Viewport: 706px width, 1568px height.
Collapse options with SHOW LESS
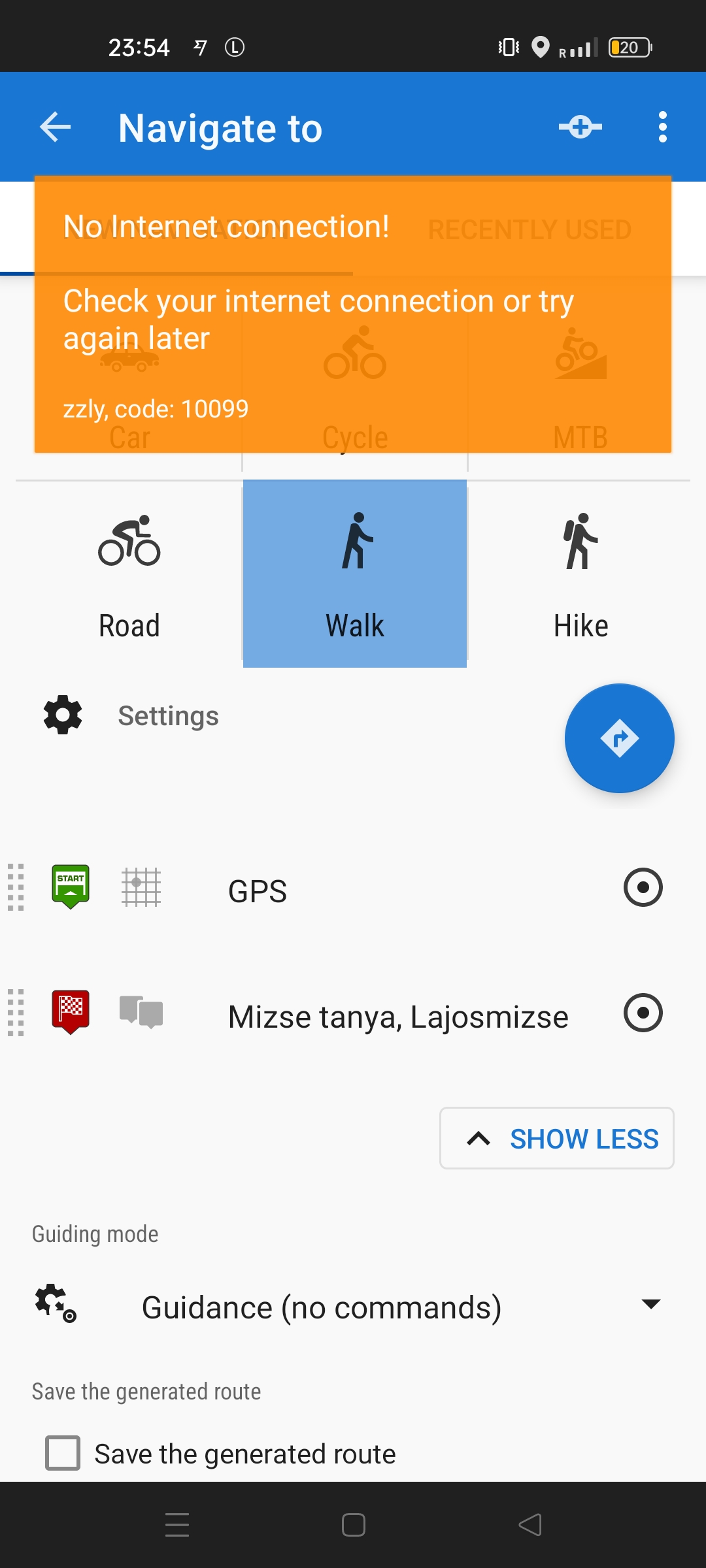(x=557, y=1138)
